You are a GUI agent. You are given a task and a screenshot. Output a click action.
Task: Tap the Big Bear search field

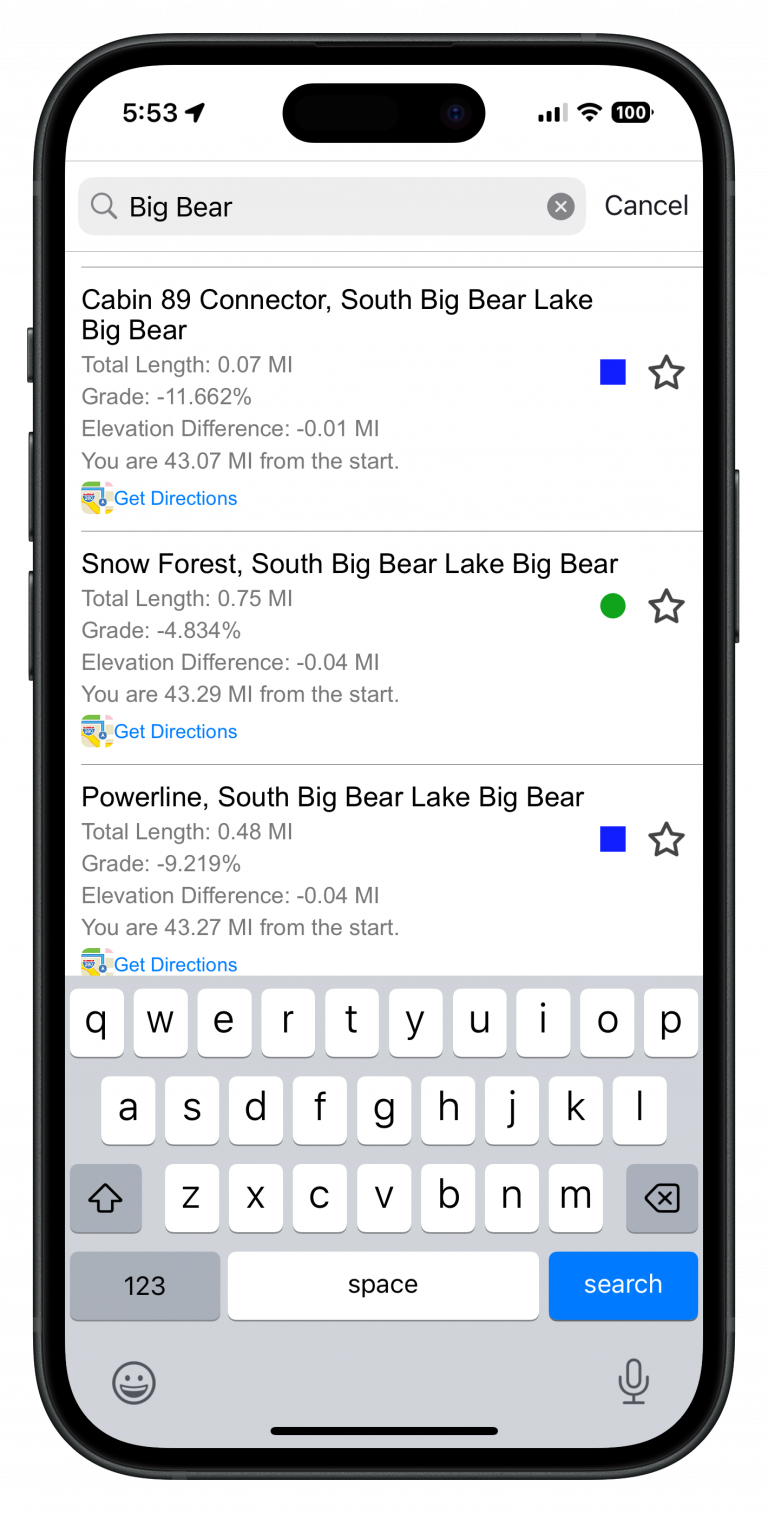(330, 207)
